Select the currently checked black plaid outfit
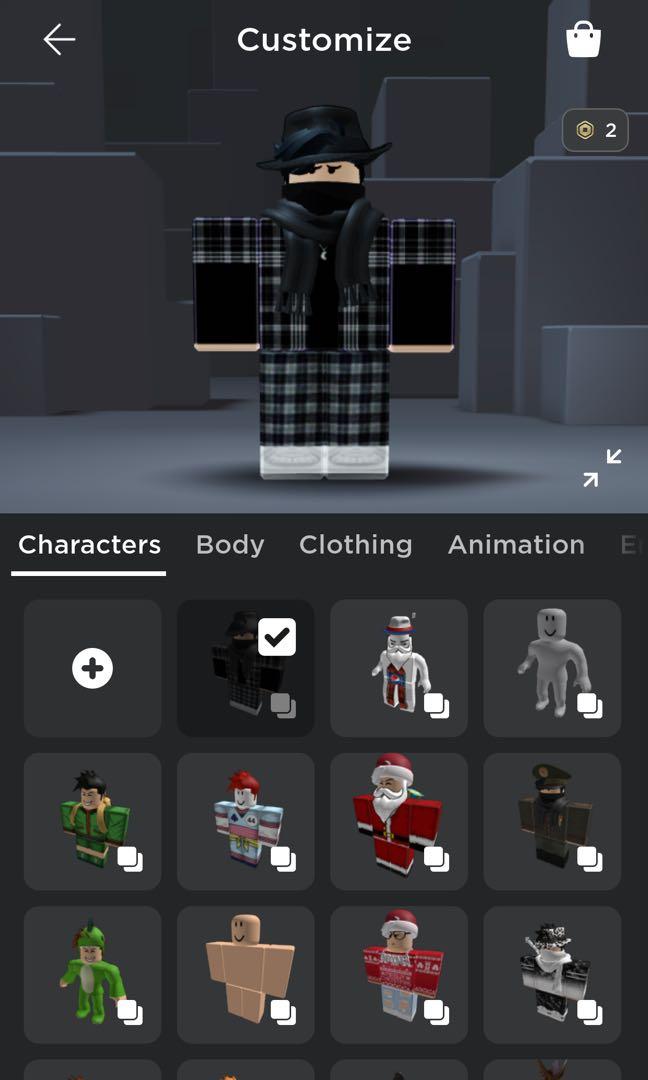 (x=245, y=668)
